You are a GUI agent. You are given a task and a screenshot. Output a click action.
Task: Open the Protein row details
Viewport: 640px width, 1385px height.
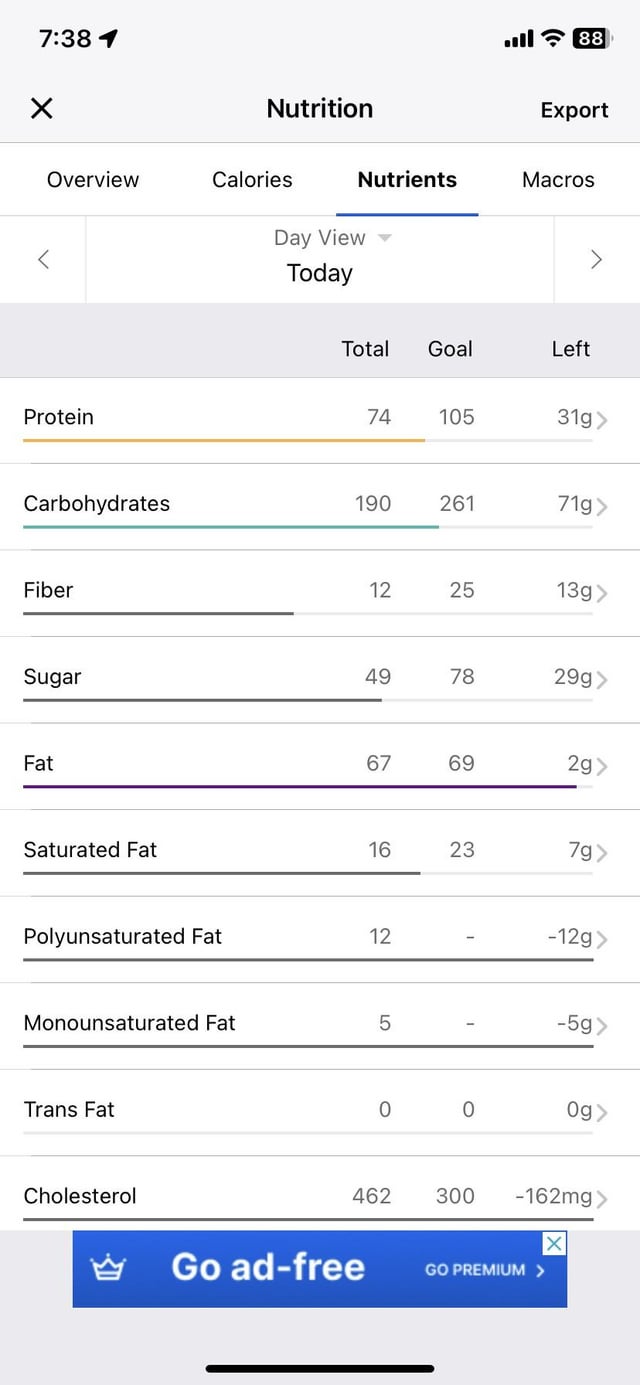[320, 420]
